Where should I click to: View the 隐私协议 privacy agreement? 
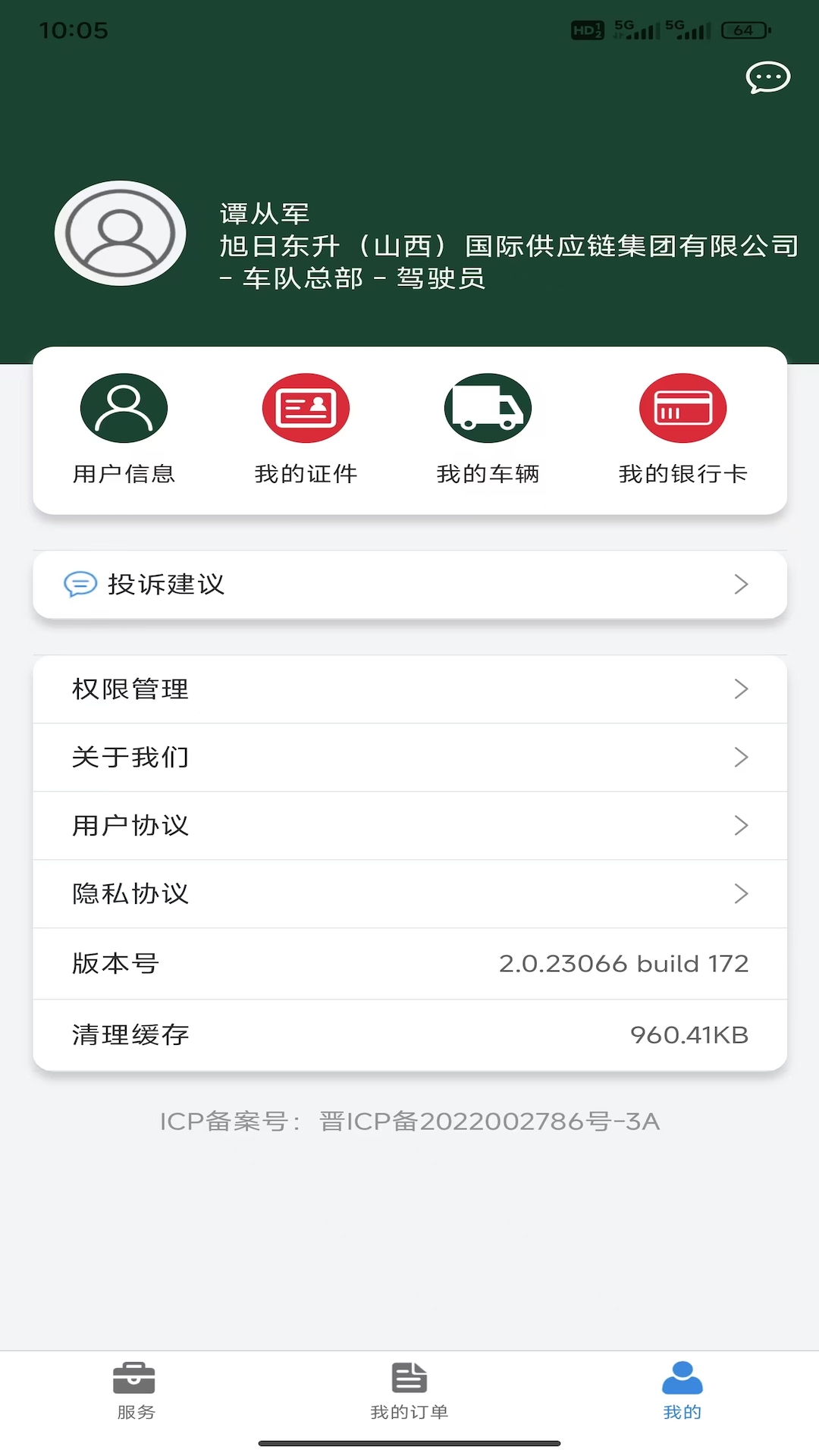coord(409,894)
